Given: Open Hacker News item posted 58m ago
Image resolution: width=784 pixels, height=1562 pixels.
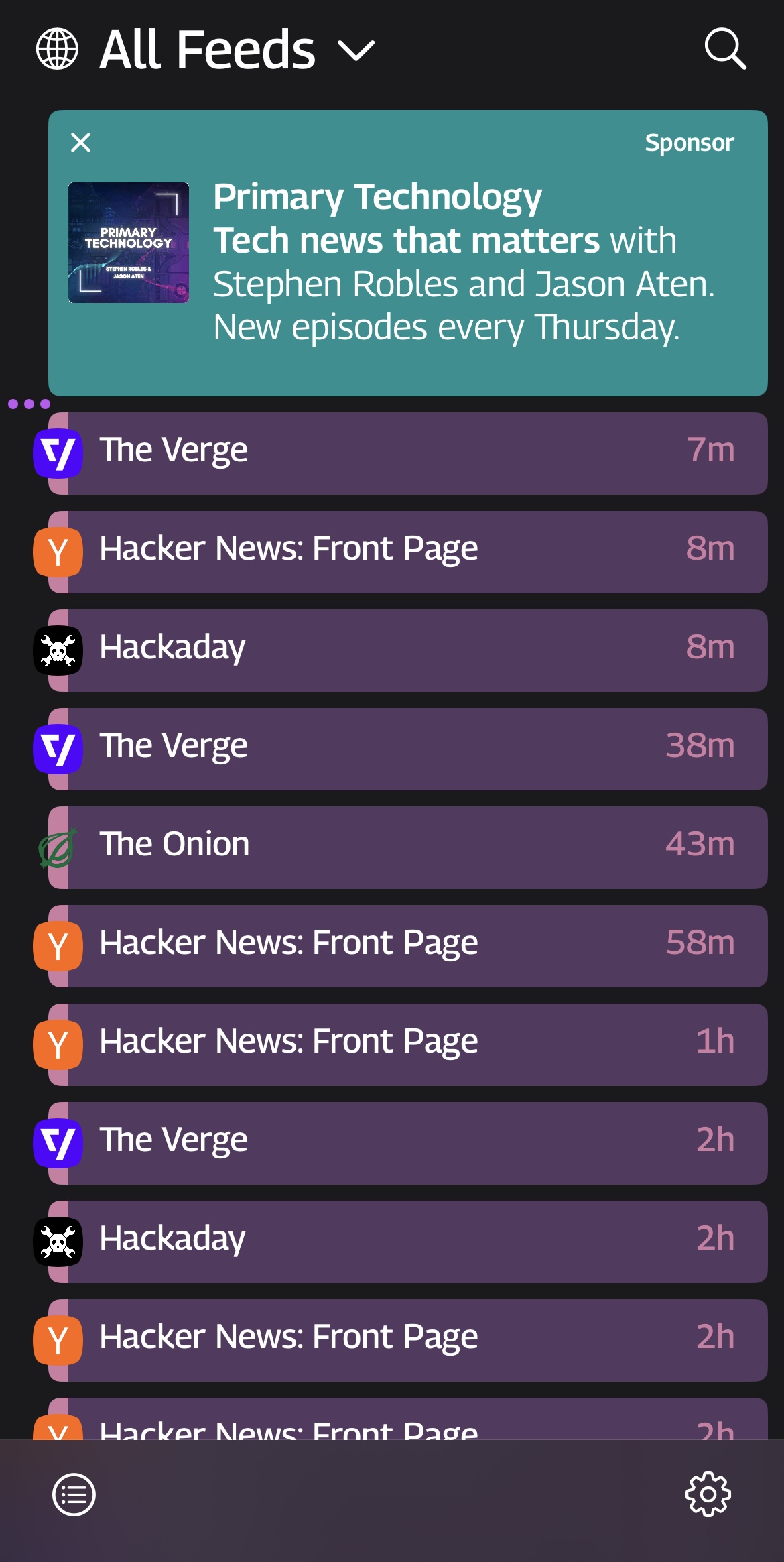Looking at the screenshot, I should tap(407, 947).
